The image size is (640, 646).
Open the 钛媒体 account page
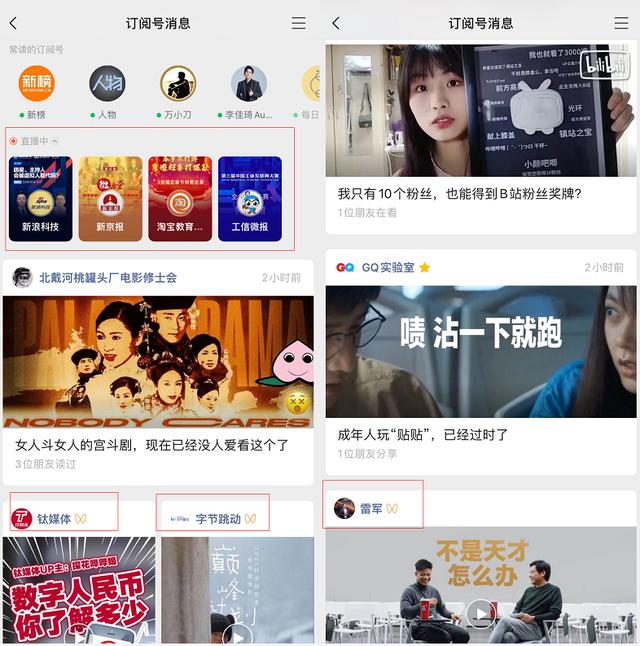[x=54, y=519]
